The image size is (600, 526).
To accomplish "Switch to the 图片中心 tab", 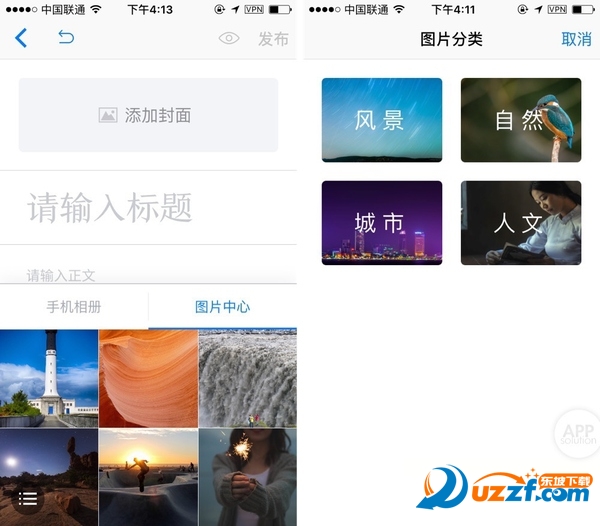I will (222, 307).
